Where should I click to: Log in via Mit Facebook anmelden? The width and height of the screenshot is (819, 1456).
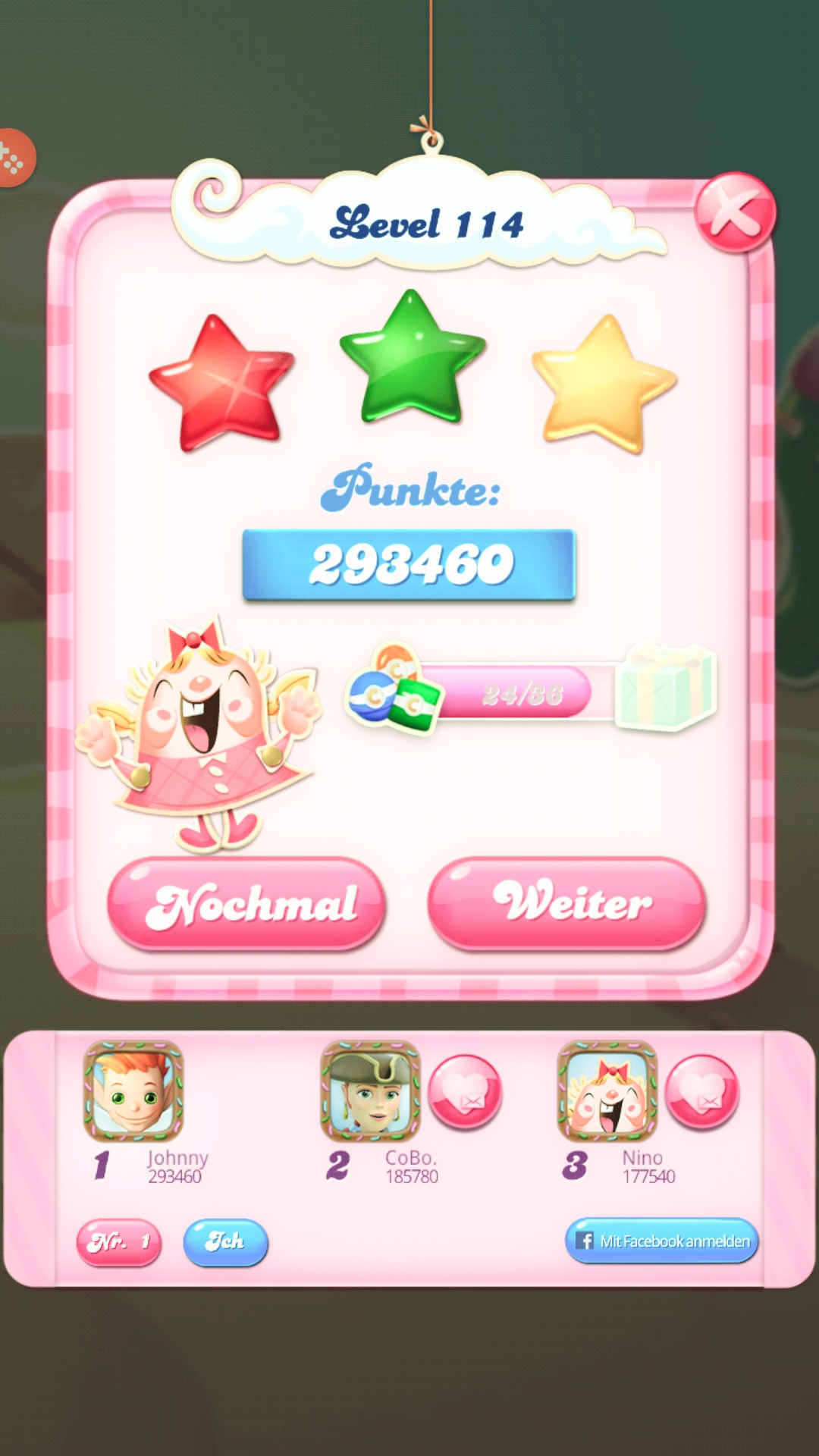point(661,1241)
